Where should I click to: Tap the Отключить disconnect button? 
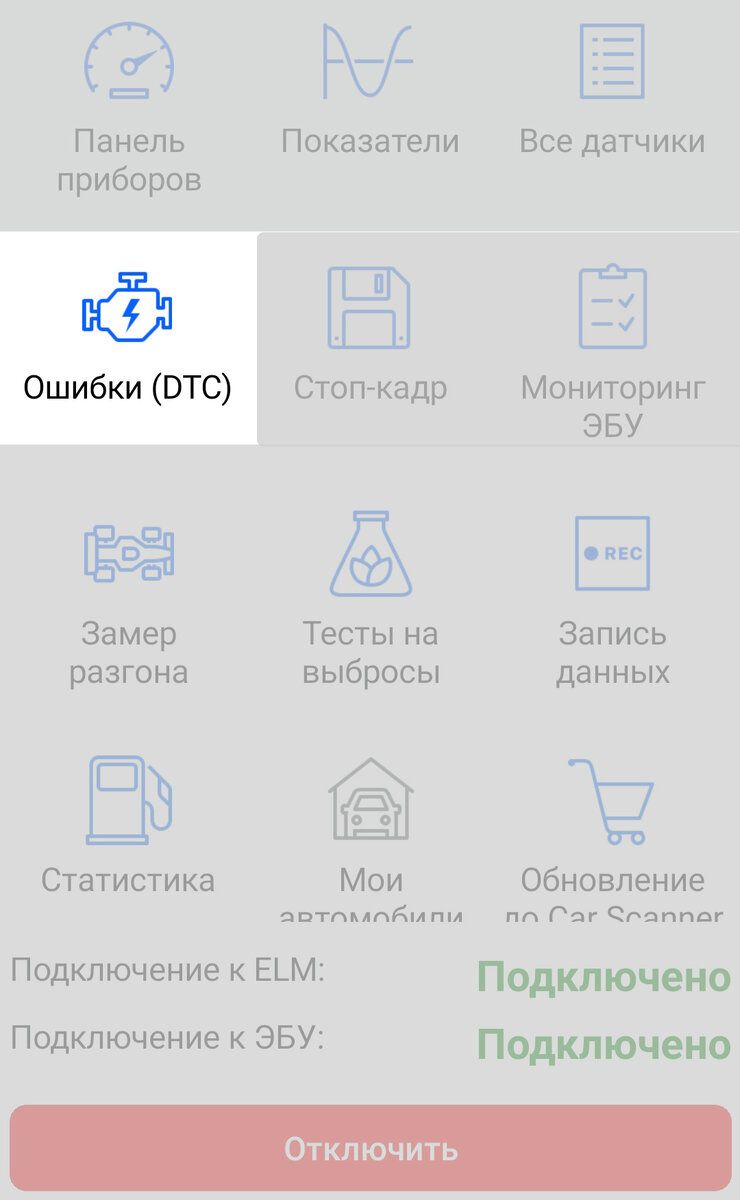point(370,1148)
